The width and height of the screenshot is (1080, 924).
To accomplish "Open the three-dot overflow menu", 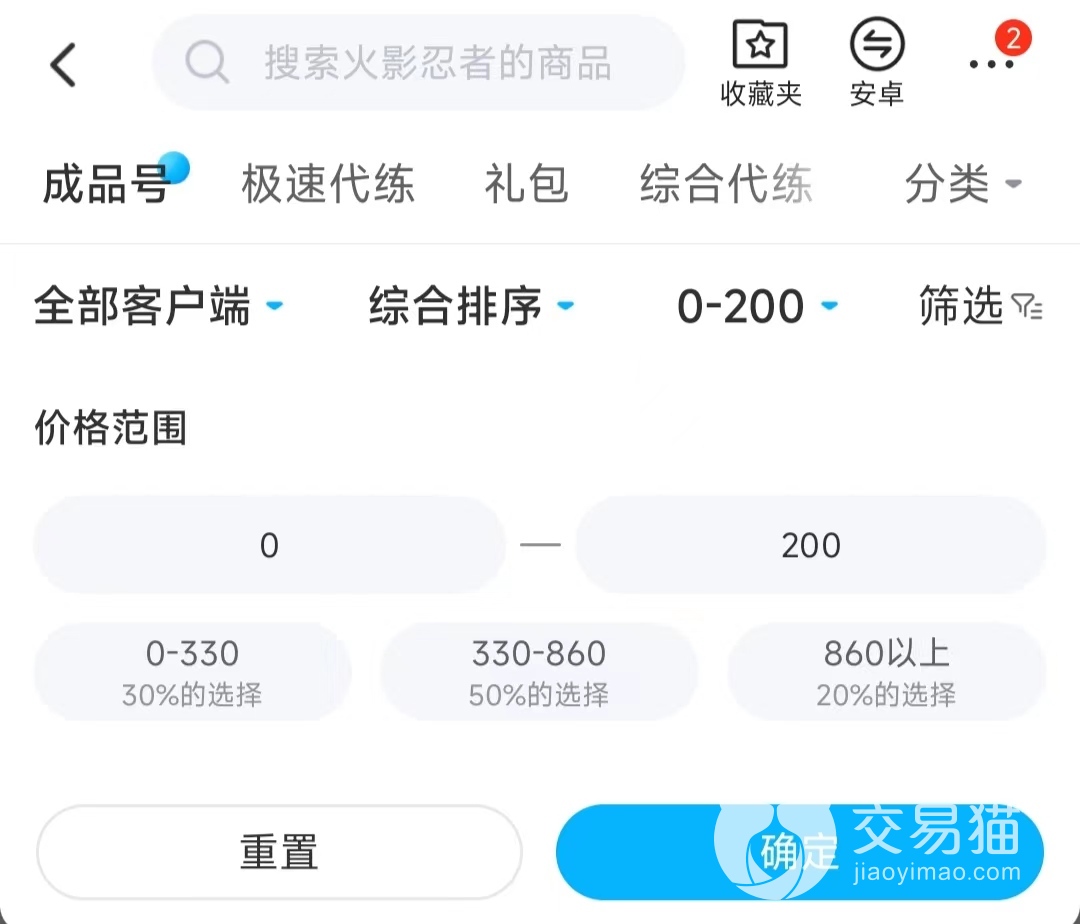I will [x=992, y=63].
